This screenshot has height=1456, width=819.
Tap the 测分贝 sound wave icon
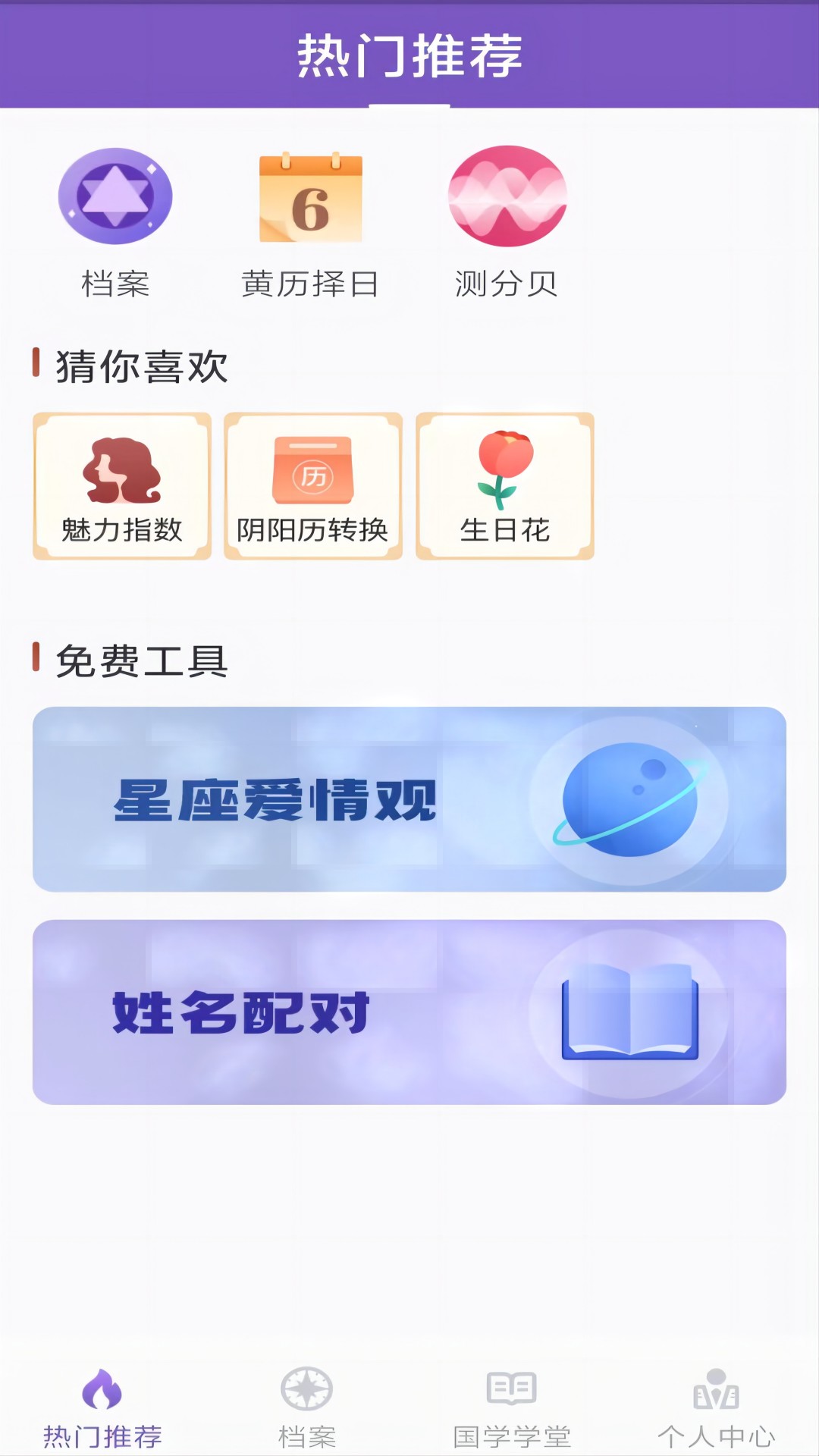pos(507,196)
